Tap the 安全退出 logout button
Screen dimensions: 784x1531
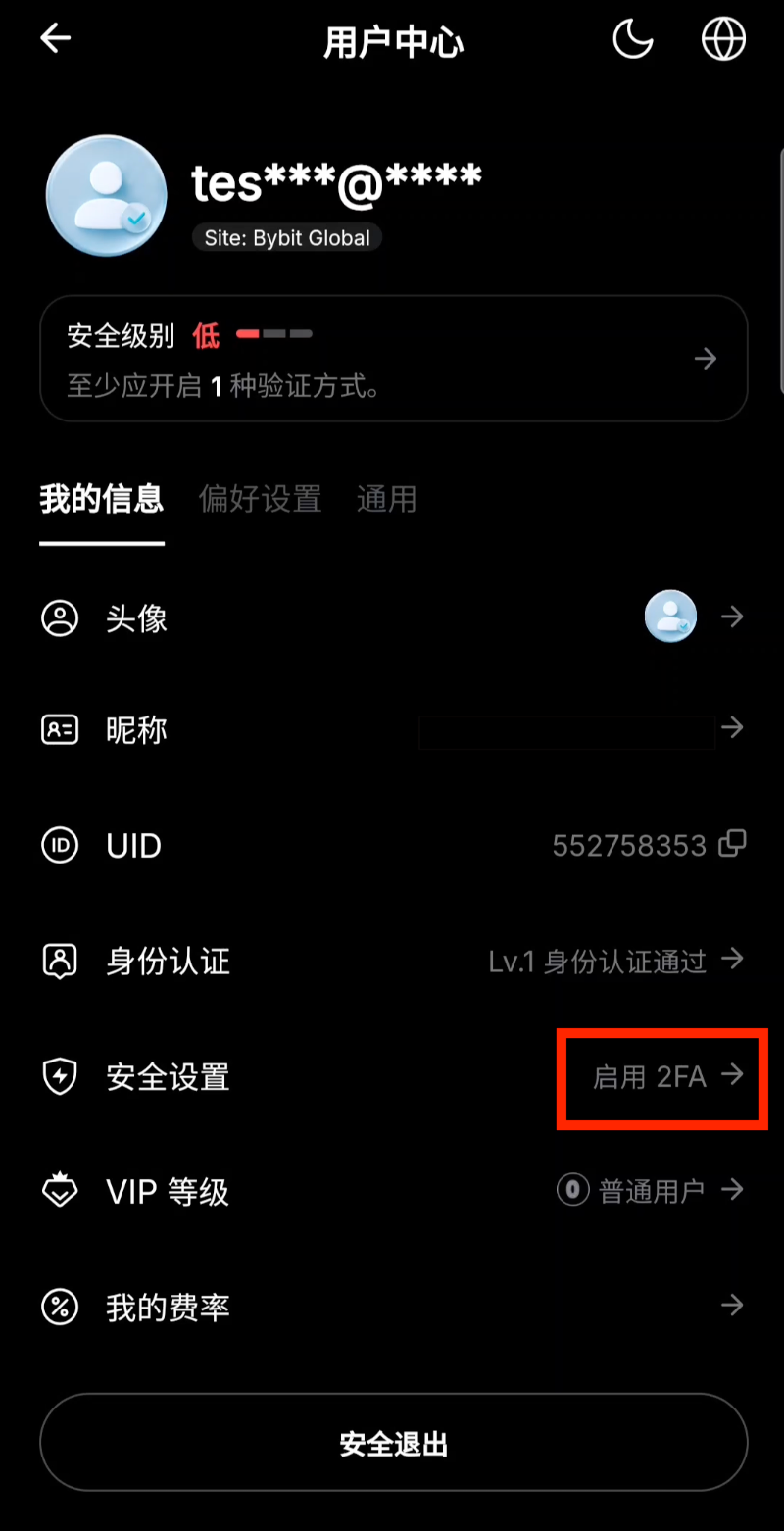click(392, 1443)
